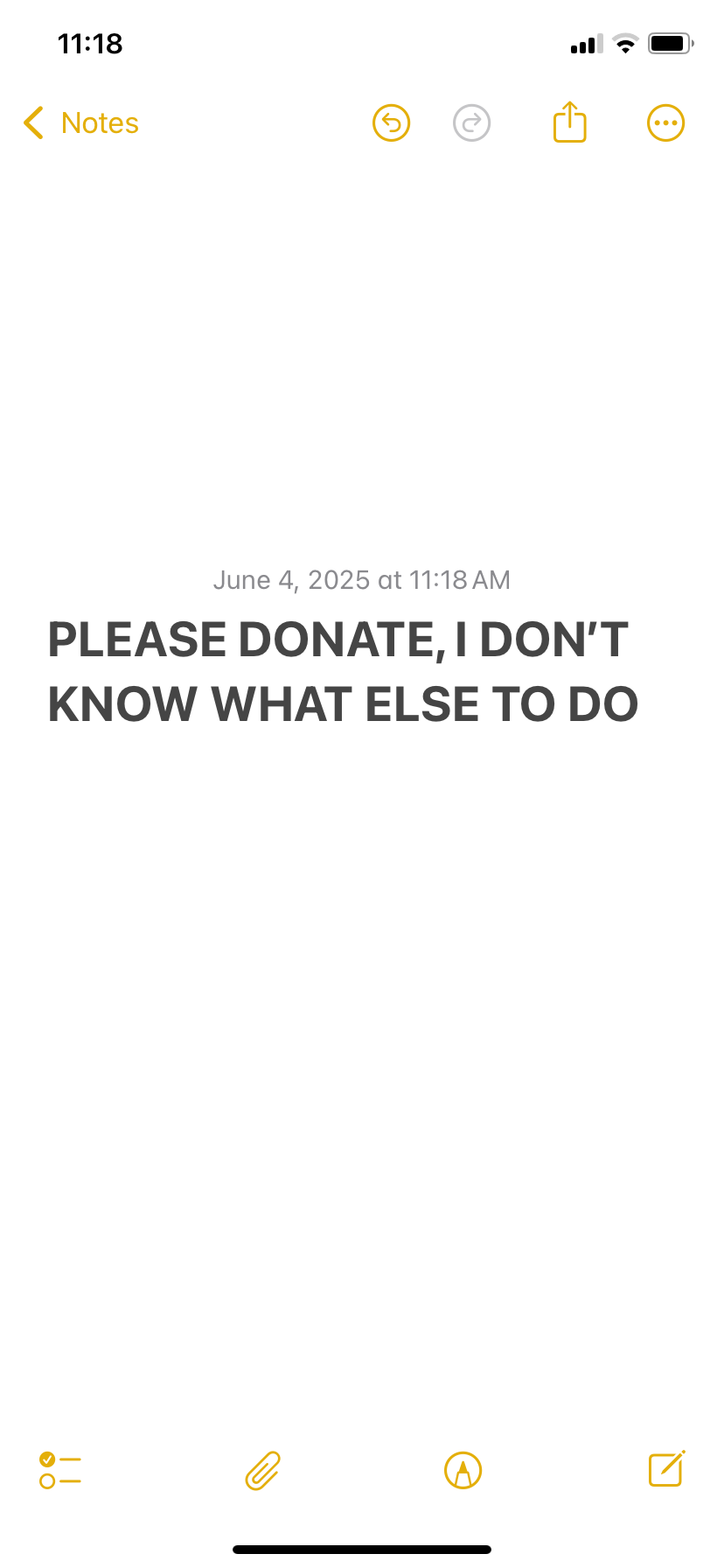Add a checklist to the note
Image resolution: width=724 pixels, height=1568 pixels.
tap(60, 1470)
